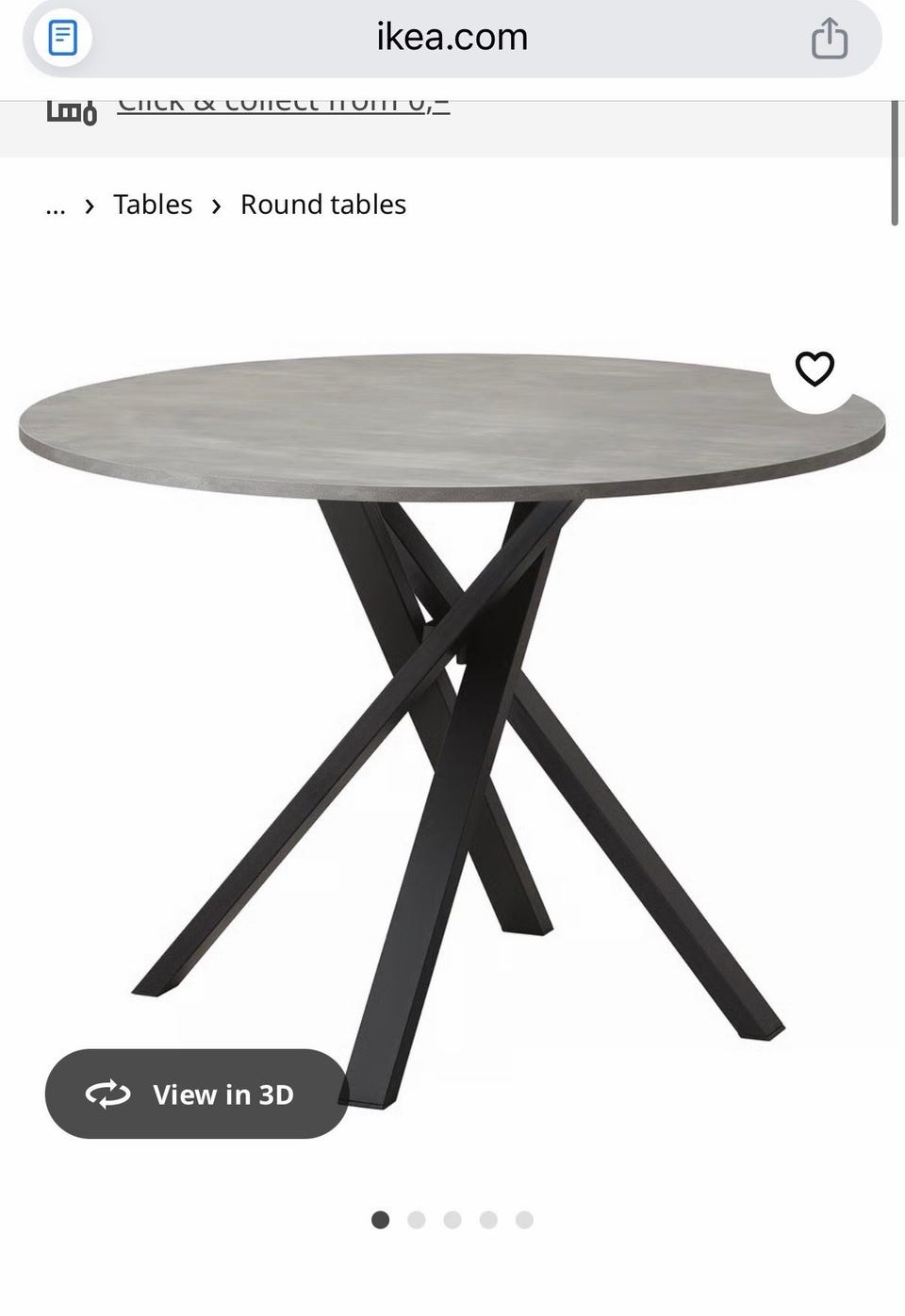Save the table to favourites with the heart
Viewport: 905px width, 1316px height.
(x=814, y=369)
